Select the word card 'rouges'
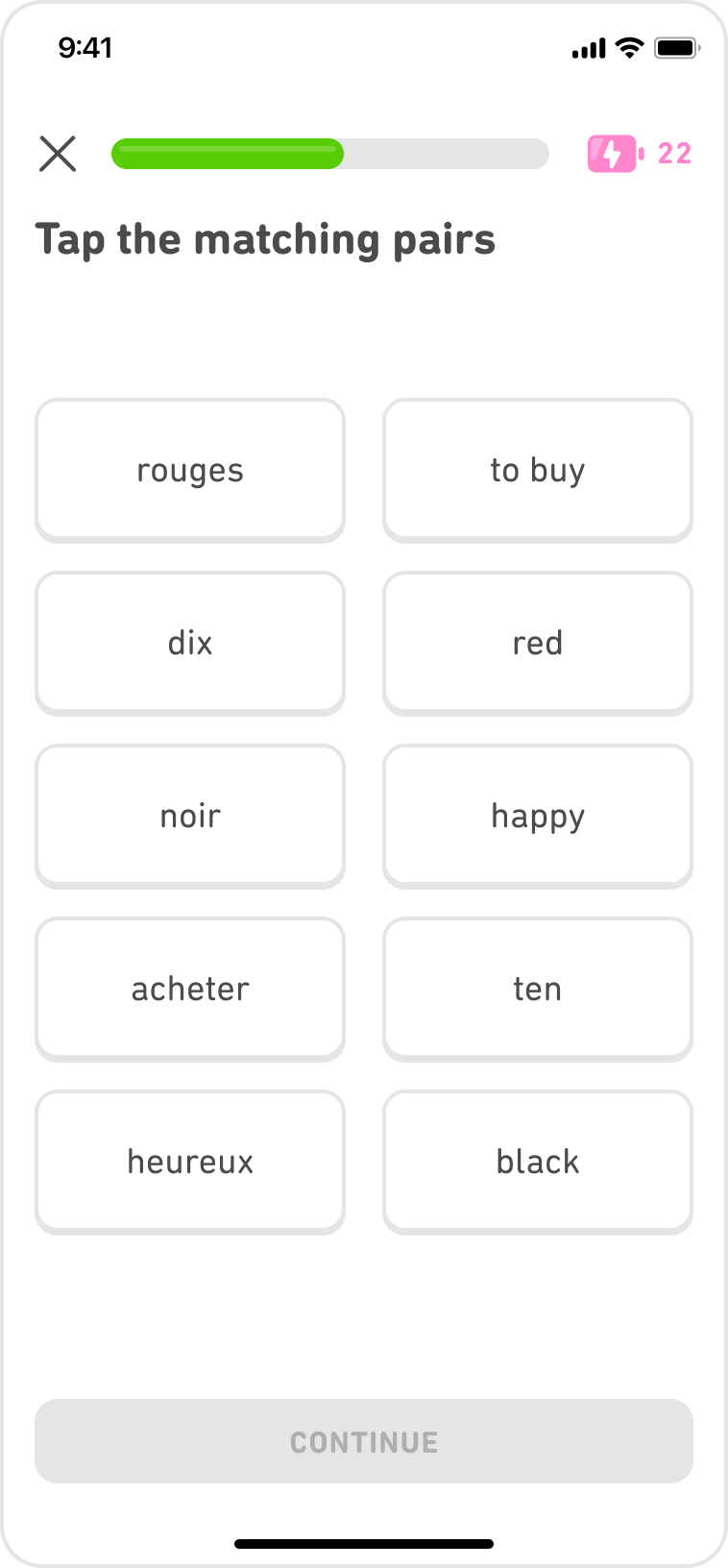Image resolution: width=728 pixels, height=1568 pixels. click(189, 469)
